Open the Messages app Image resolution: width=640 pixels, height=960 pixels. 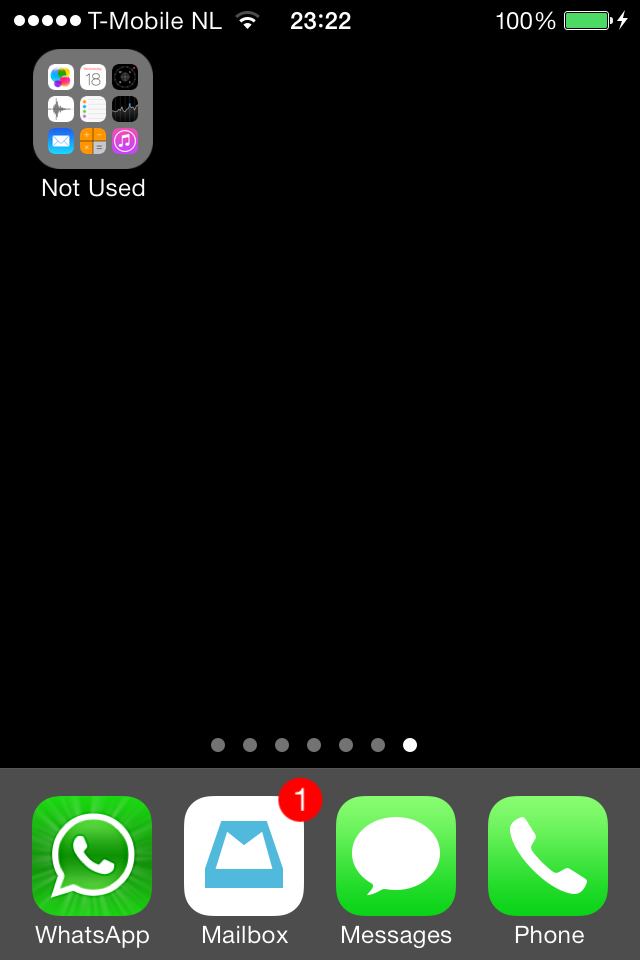coord(396,856)
